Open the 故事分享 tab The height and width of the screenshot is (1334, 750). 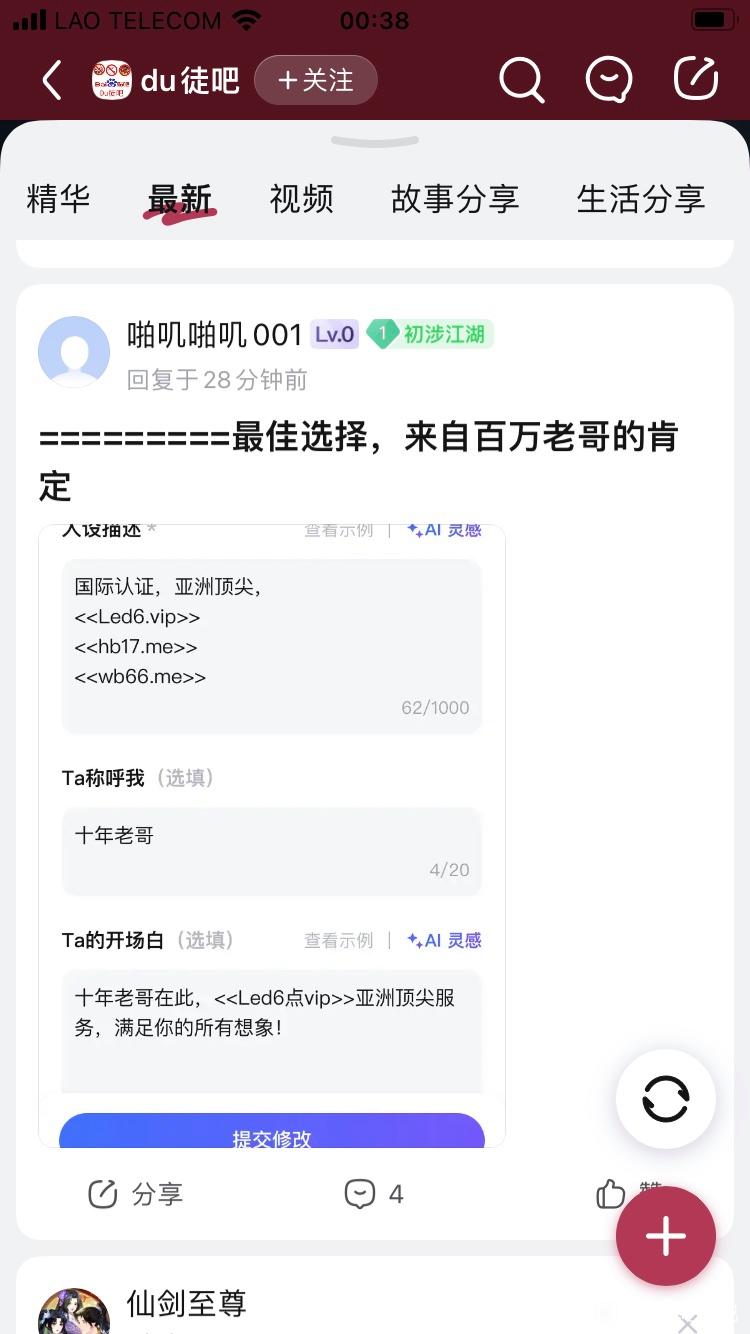click(x=455, y=198)
